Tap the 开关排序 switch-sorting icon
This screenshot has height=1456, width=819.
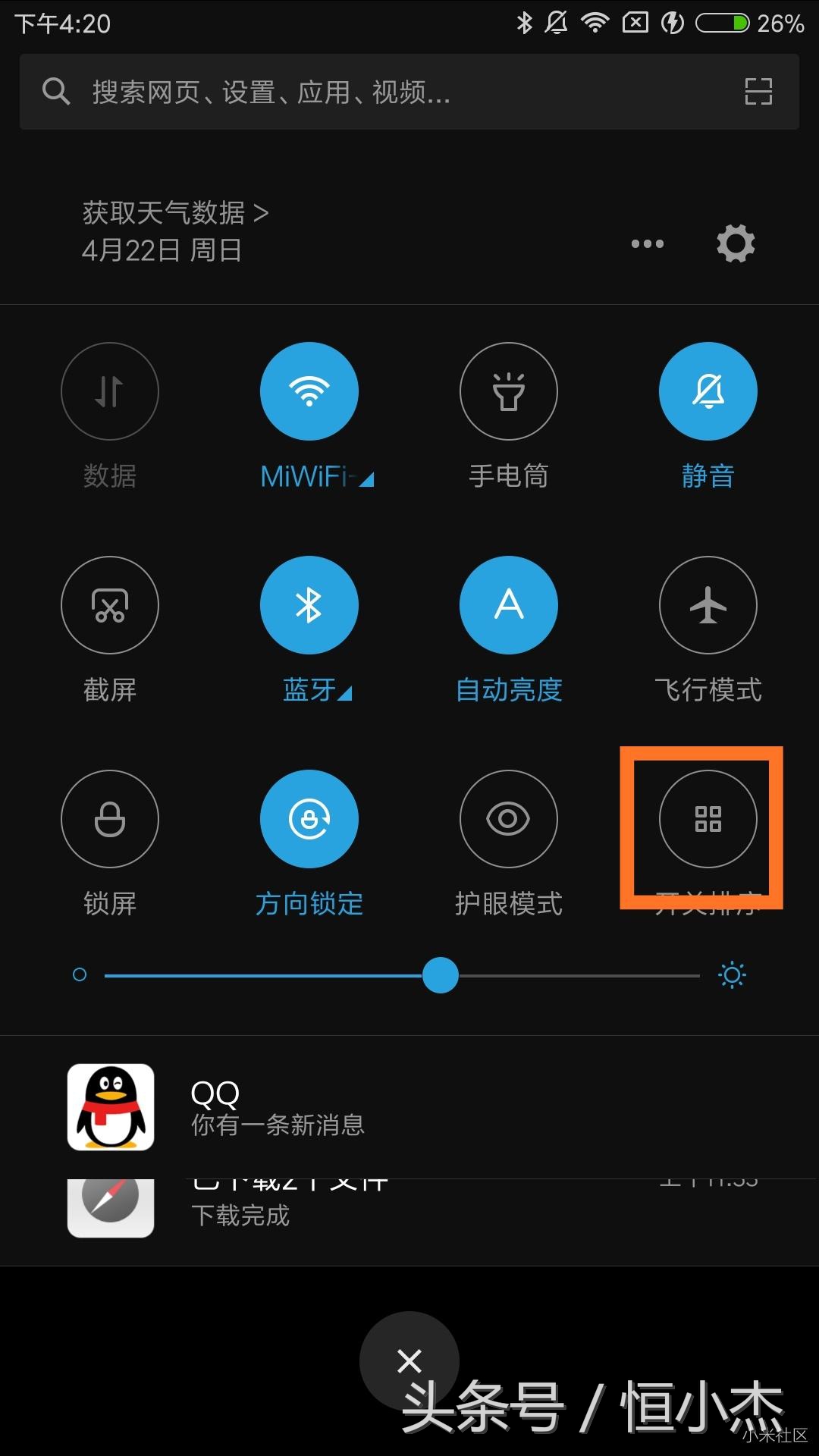point(708,819)
